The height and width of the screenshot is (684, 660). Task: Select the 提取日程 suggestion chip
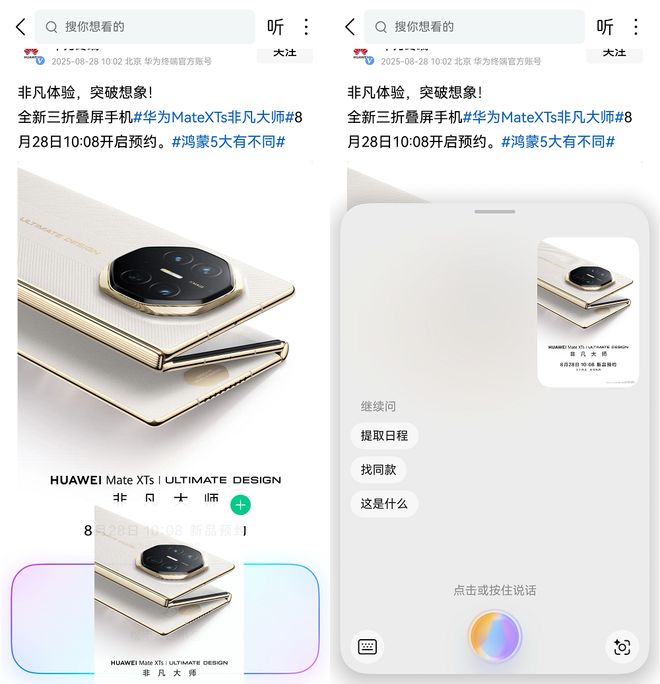click(x=384, y=436)
